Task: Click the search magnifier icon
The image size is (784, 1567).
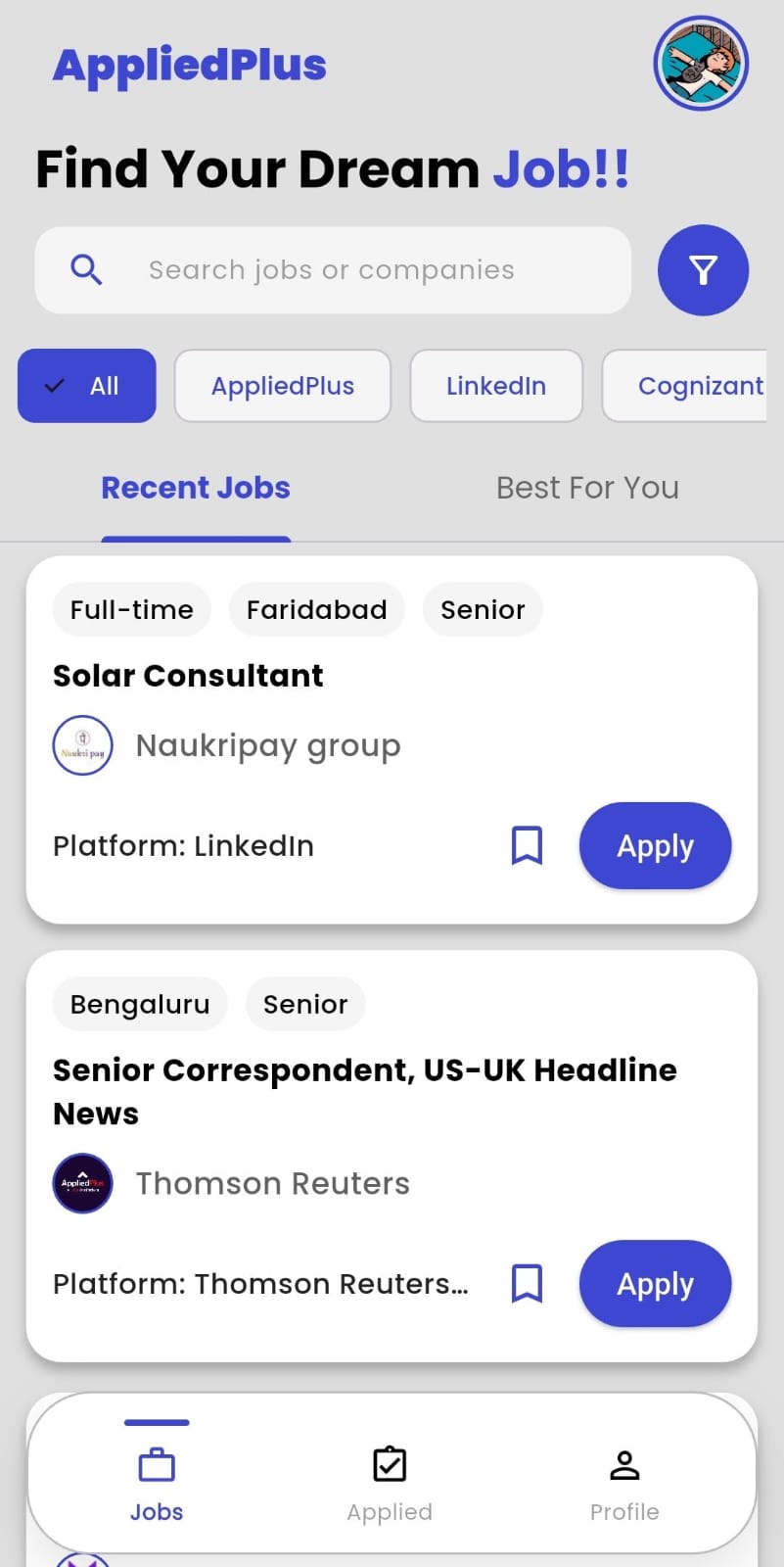Action: (x=86, y=270)
